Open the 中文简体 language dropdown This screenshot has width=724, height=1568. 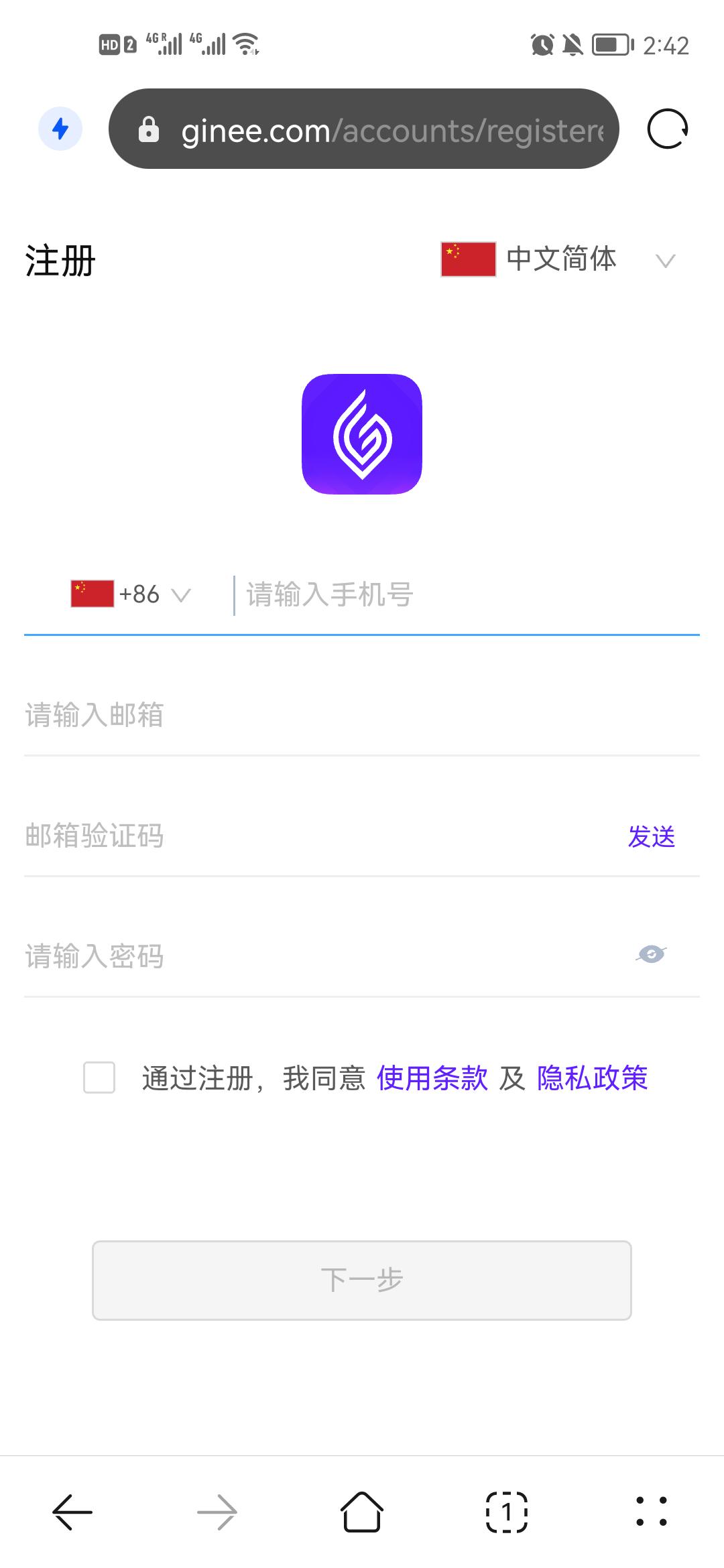tap(558, 259)
